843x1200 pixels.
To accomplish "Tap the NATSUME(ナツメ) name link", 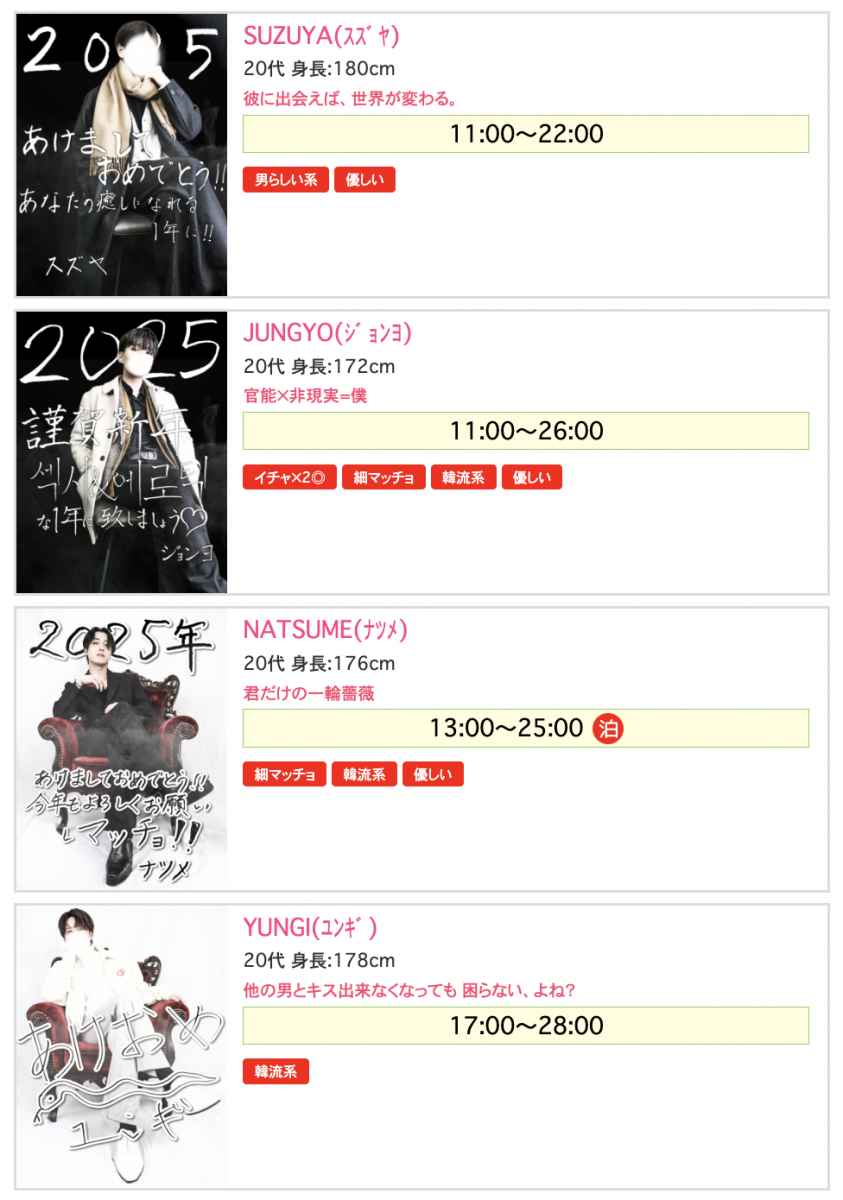I will [325, 630].
